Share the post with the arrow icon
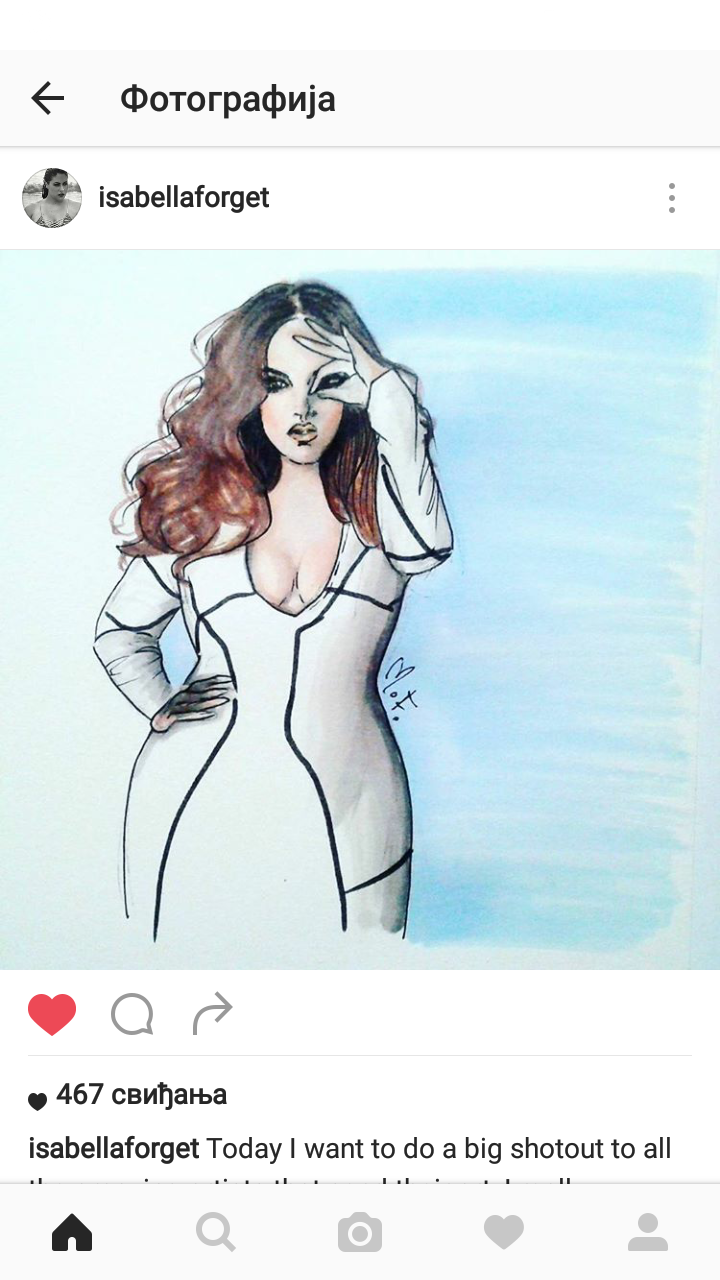Viewport: 720px width, 1280px height. (x=212, y=1013)
